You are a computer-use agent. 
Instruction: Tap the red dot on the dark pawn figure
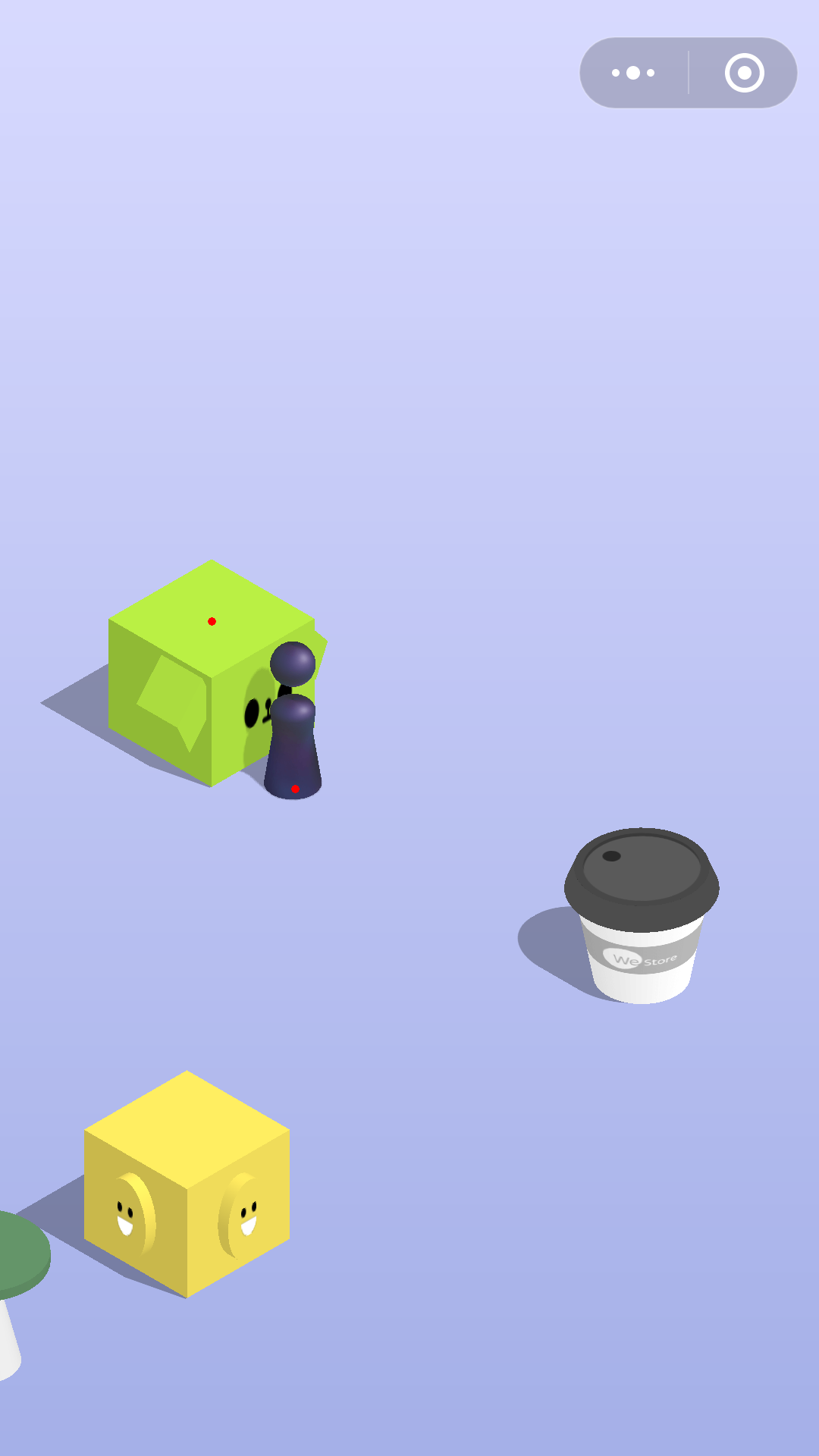pos(296,789)
